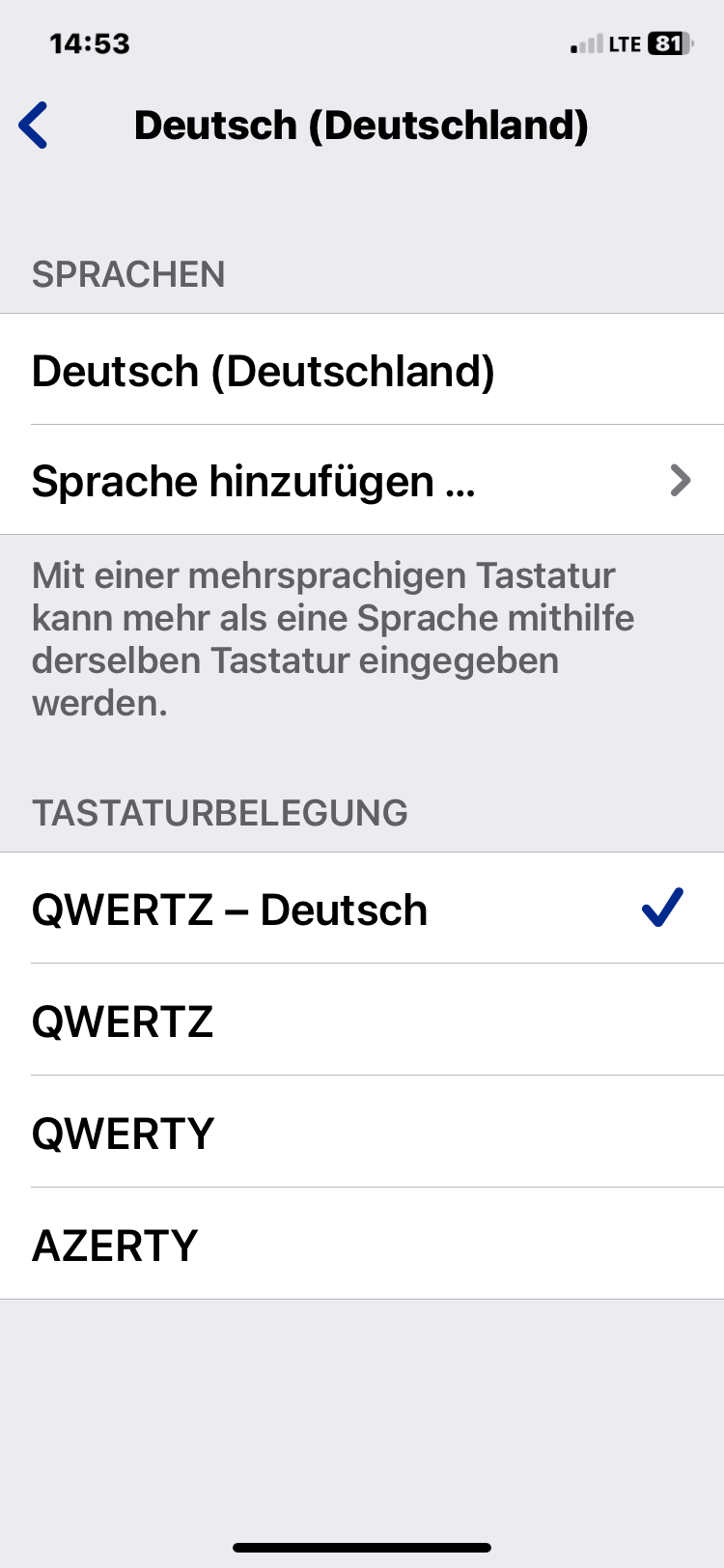Switch layout to QWERTY
The height and width of the screenshot is (1568, 724).
(x=362, y=1133)
